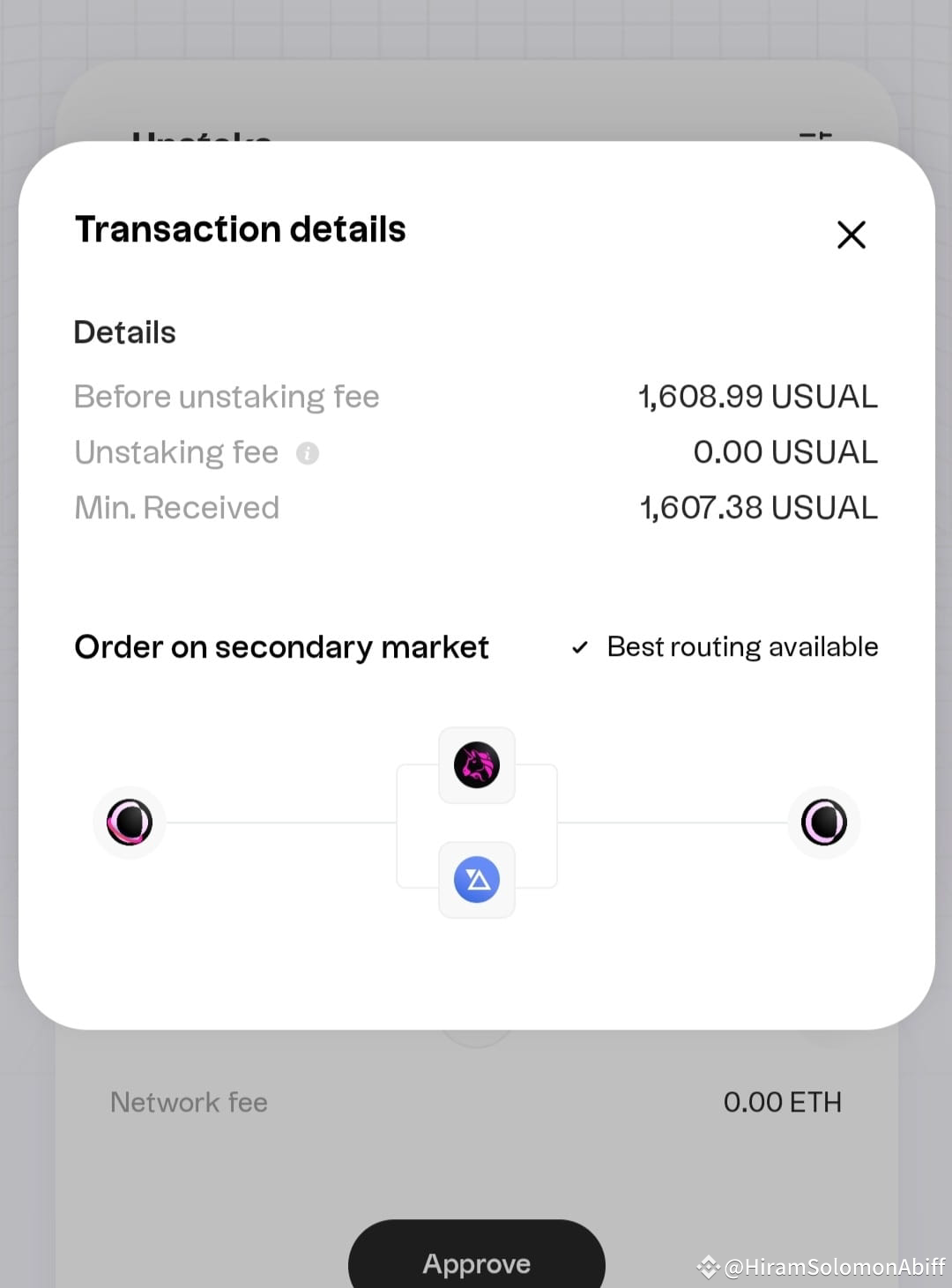Viewport: 952px width, 1288px height.
Task: Click the Transaction details title
Action: [x=241, y=229]
